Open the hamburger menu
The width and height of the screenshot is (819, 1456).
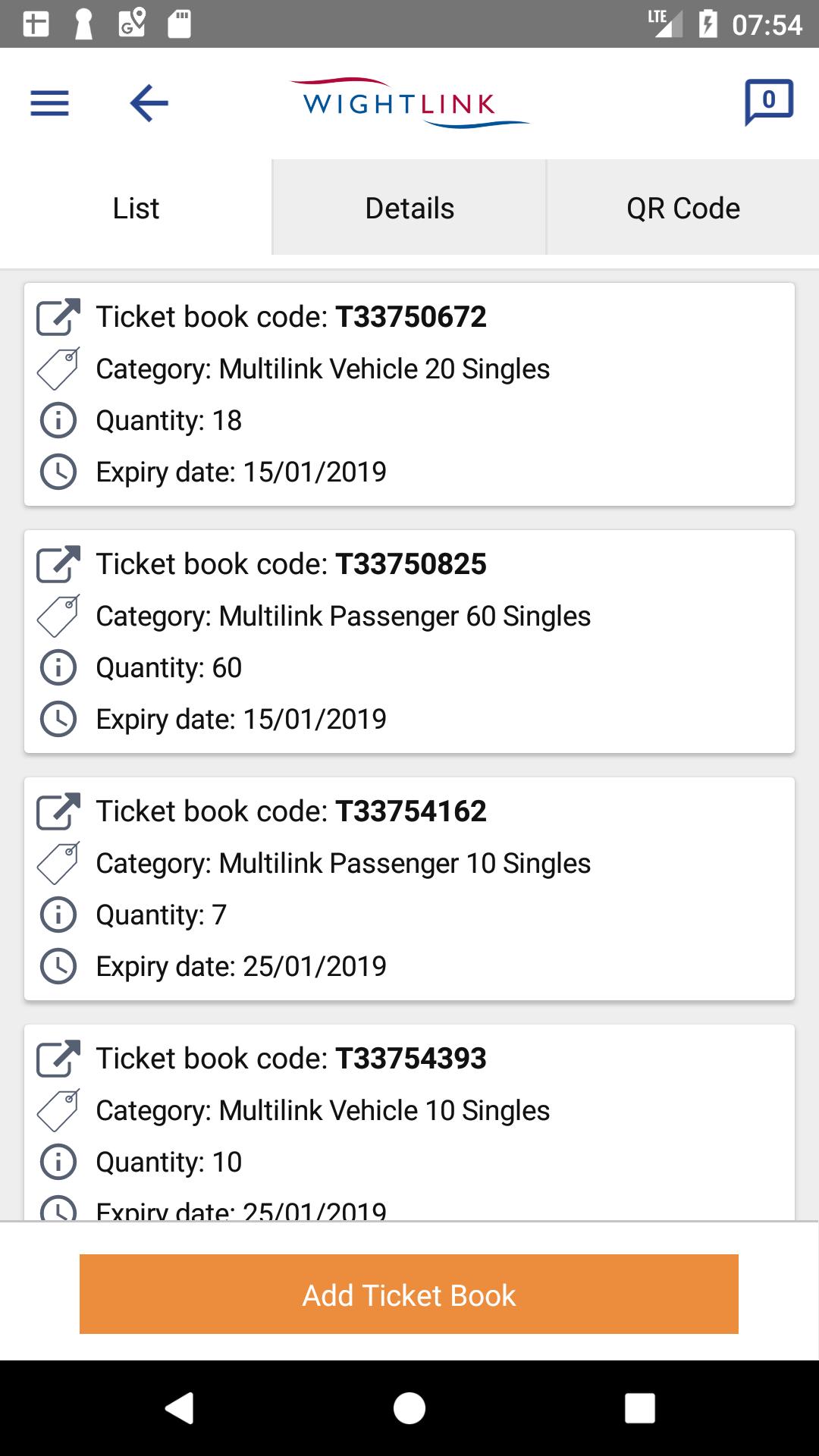pyautogui.click(x=49, y=103)
